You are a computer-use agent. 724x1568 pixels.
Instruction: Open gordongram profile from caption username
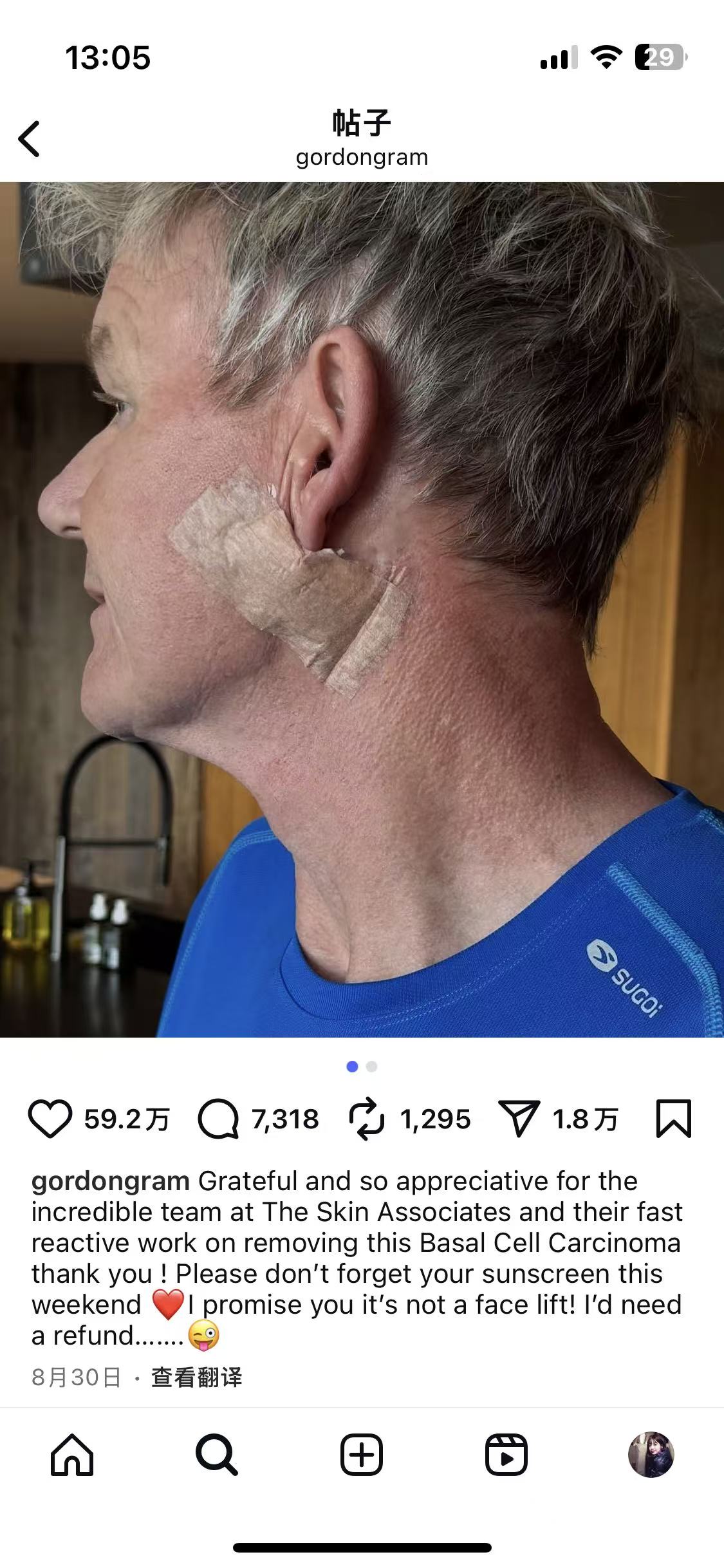[110, 1181]
